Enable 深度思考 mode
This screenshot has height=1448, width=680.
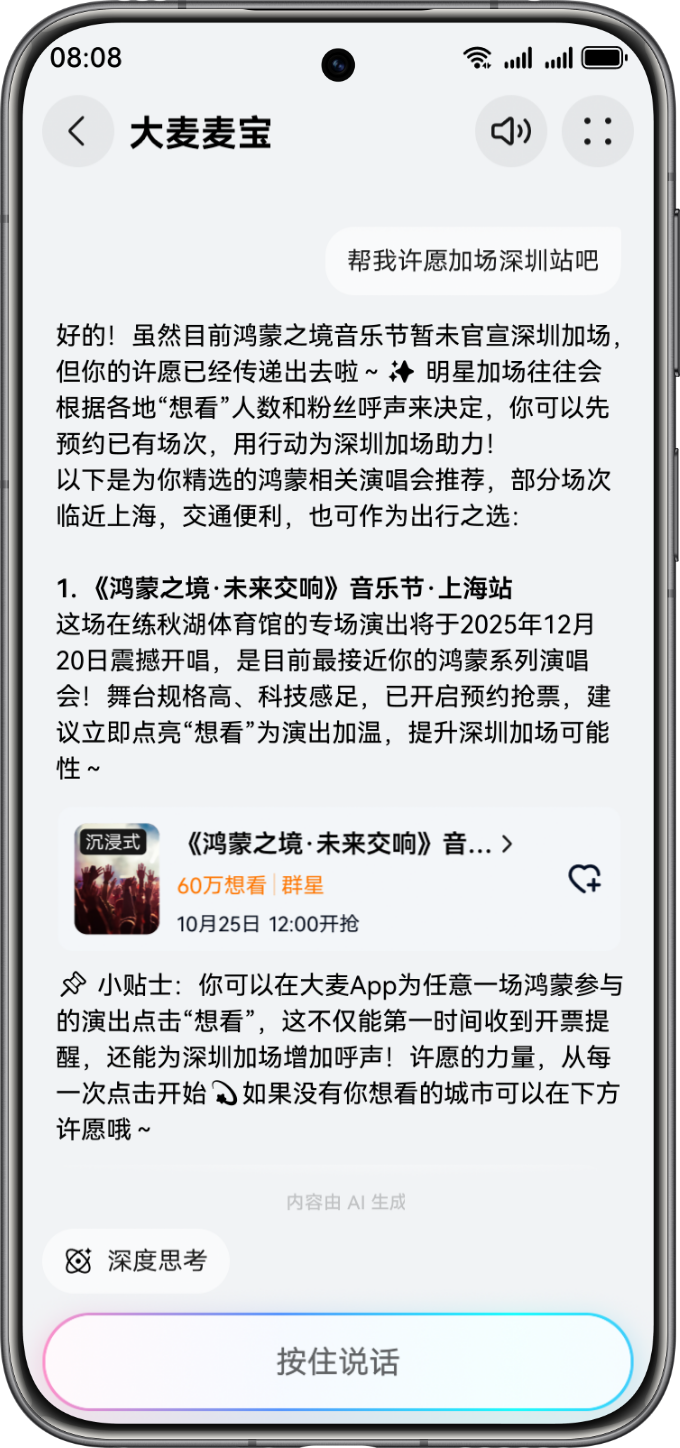coord(136,1261)
